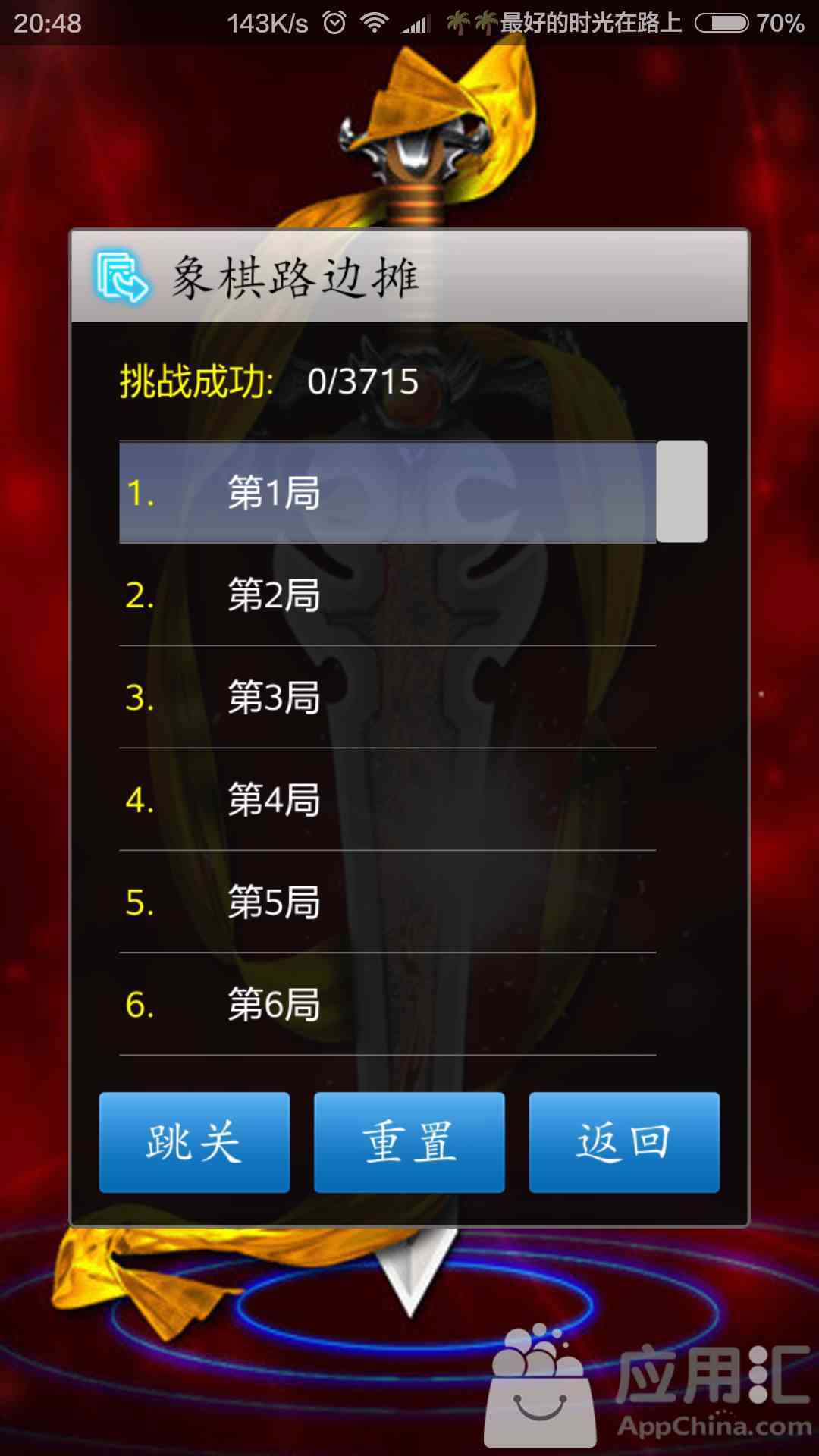Screen dimensions: 819x1456
Task: Open level 第2局
Action: point(387,595)
